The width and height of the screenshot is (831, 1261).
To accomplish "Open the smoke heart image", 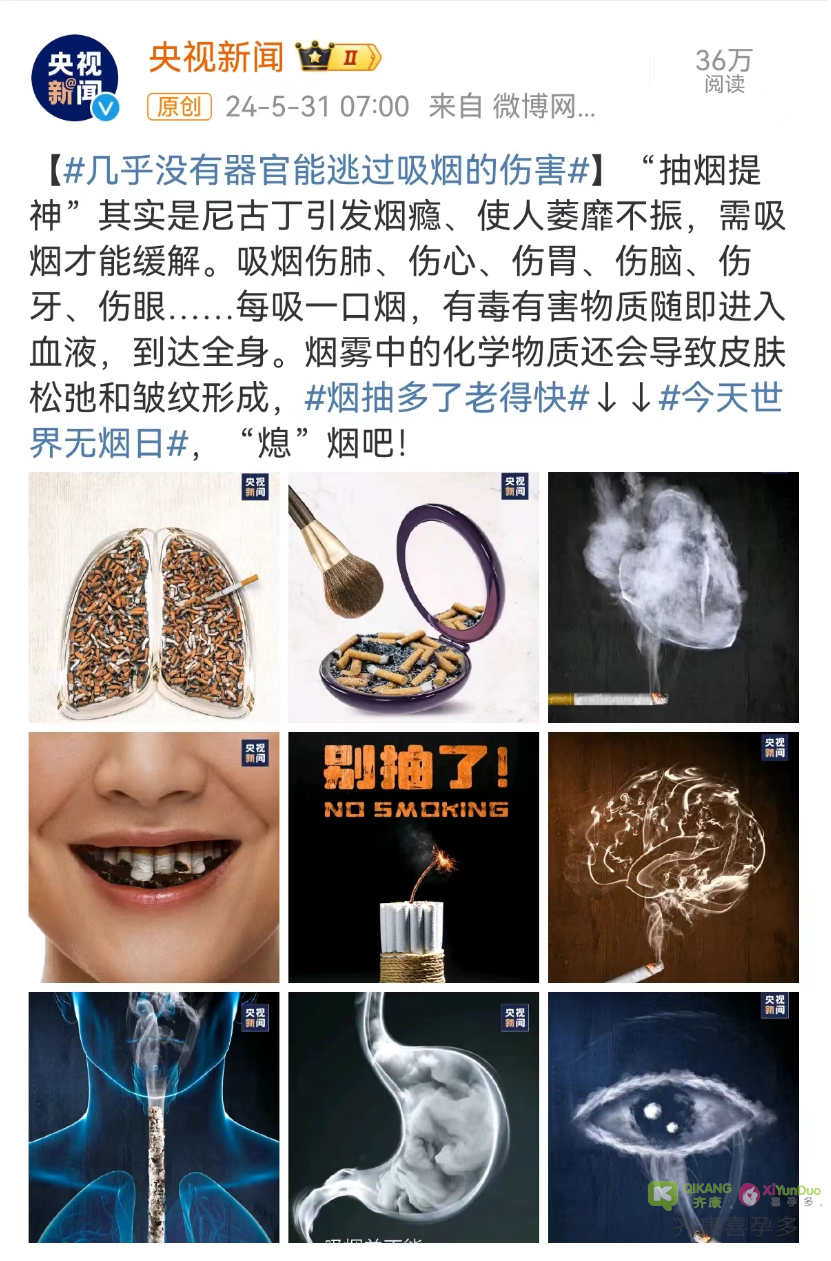I will coord(673,597).
